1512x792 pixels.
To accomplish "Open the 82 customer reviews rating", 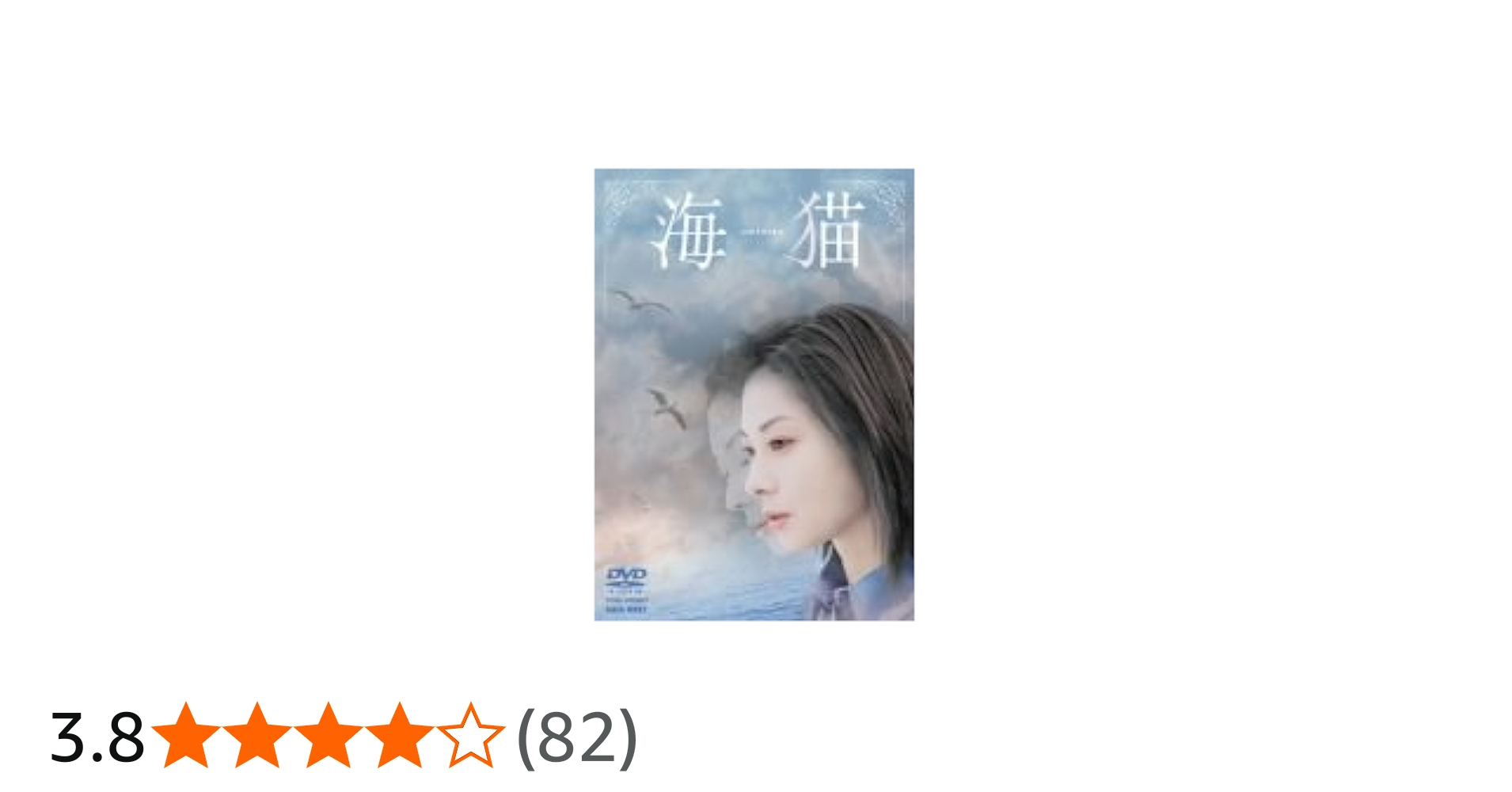I will tap(576, 737).
